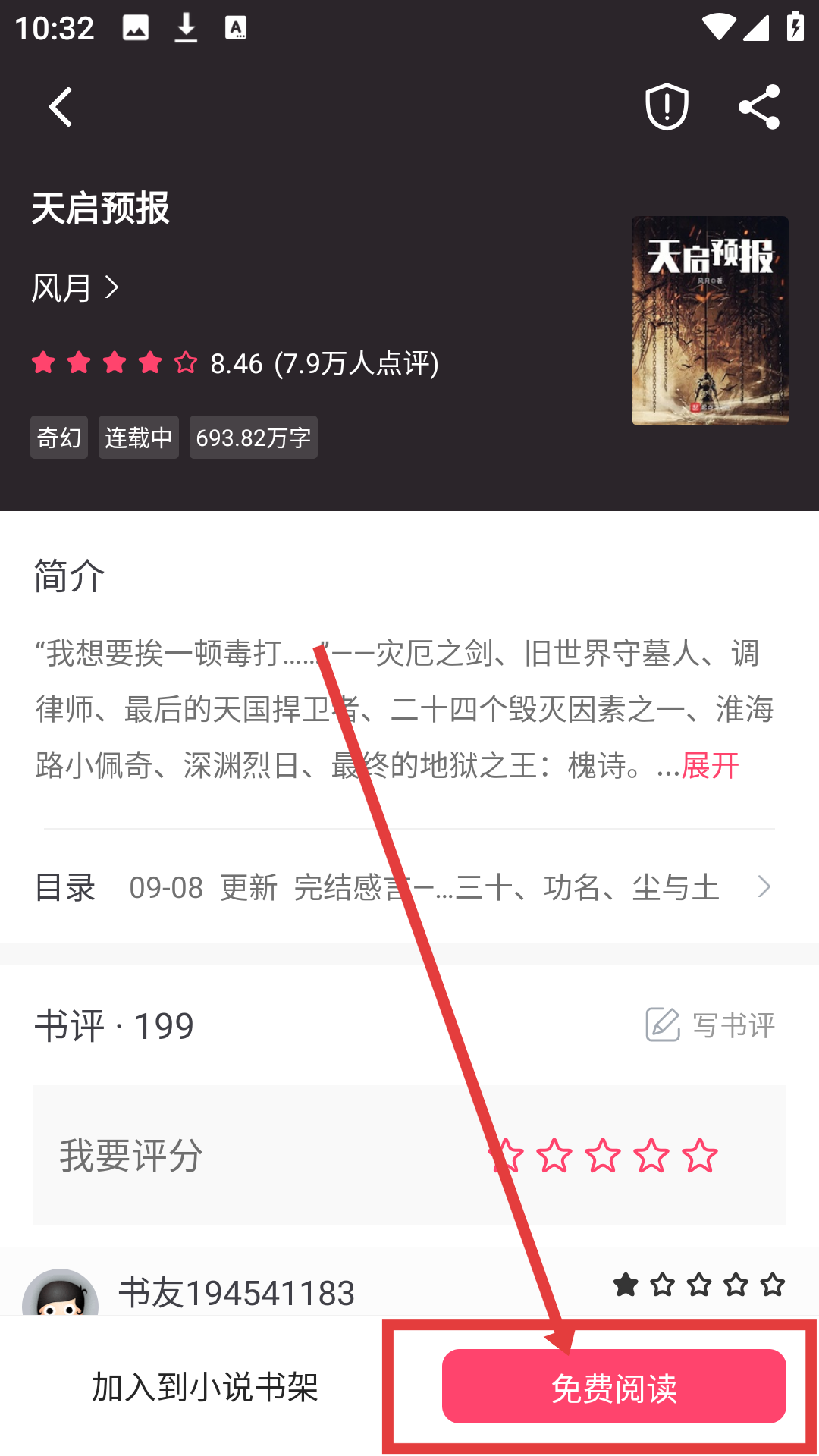Rate the book five stars under 我要评分
The height and width of the screenshot is (1456, 819).
click(699, 1156)
